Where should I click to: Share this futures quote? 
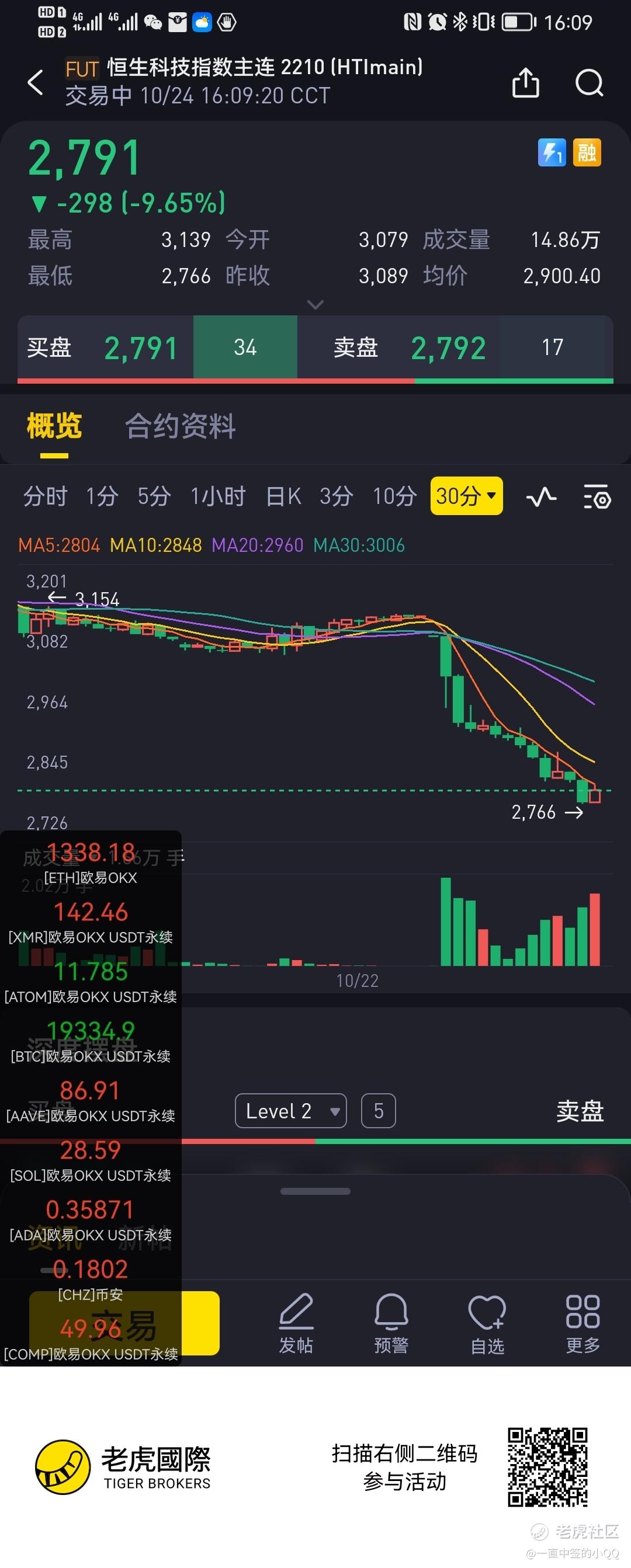(525, 83)
